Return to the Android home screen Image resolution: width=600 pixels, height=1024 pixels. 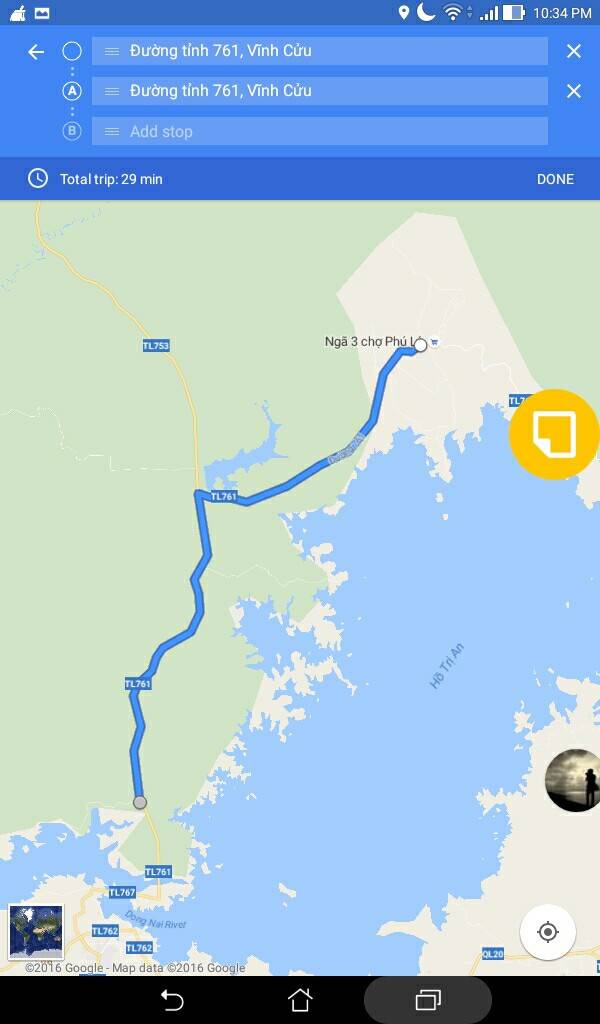click(300, 999)
